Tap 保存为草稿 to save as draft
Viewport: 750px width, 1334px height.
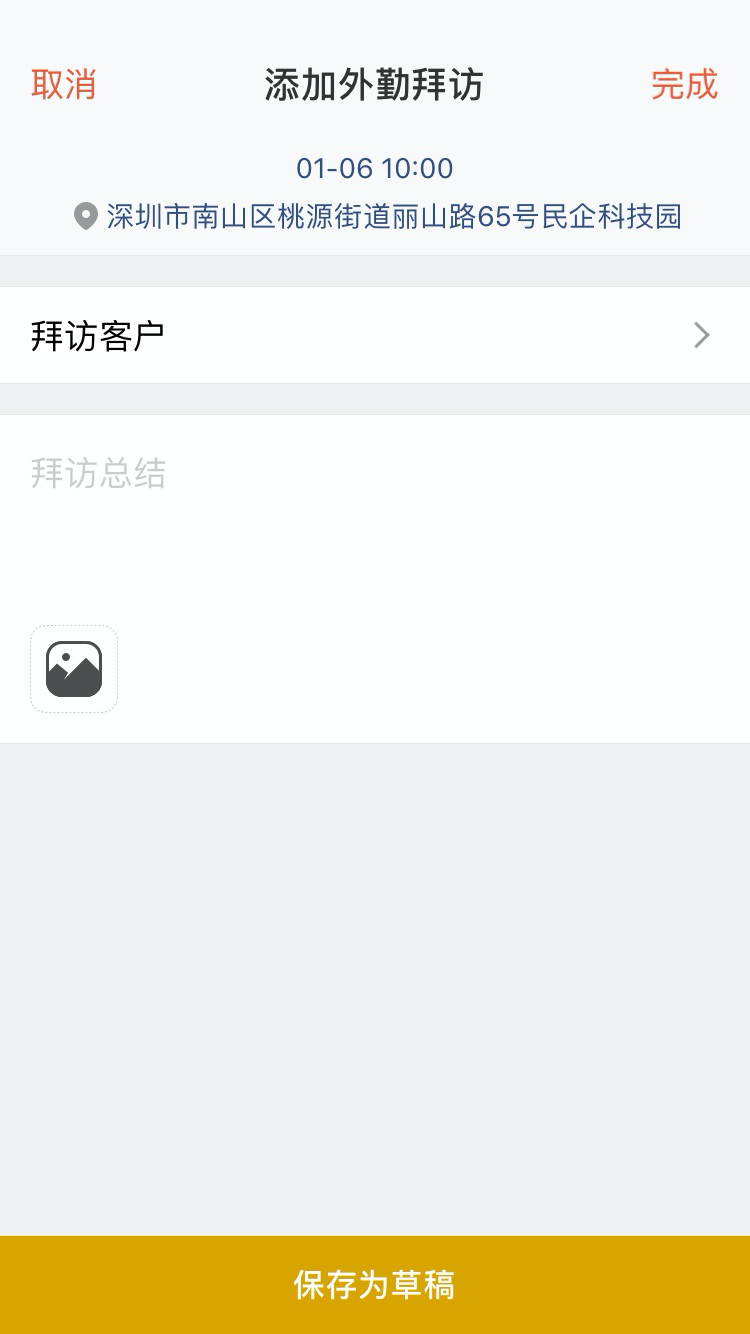pos(375,1284)
